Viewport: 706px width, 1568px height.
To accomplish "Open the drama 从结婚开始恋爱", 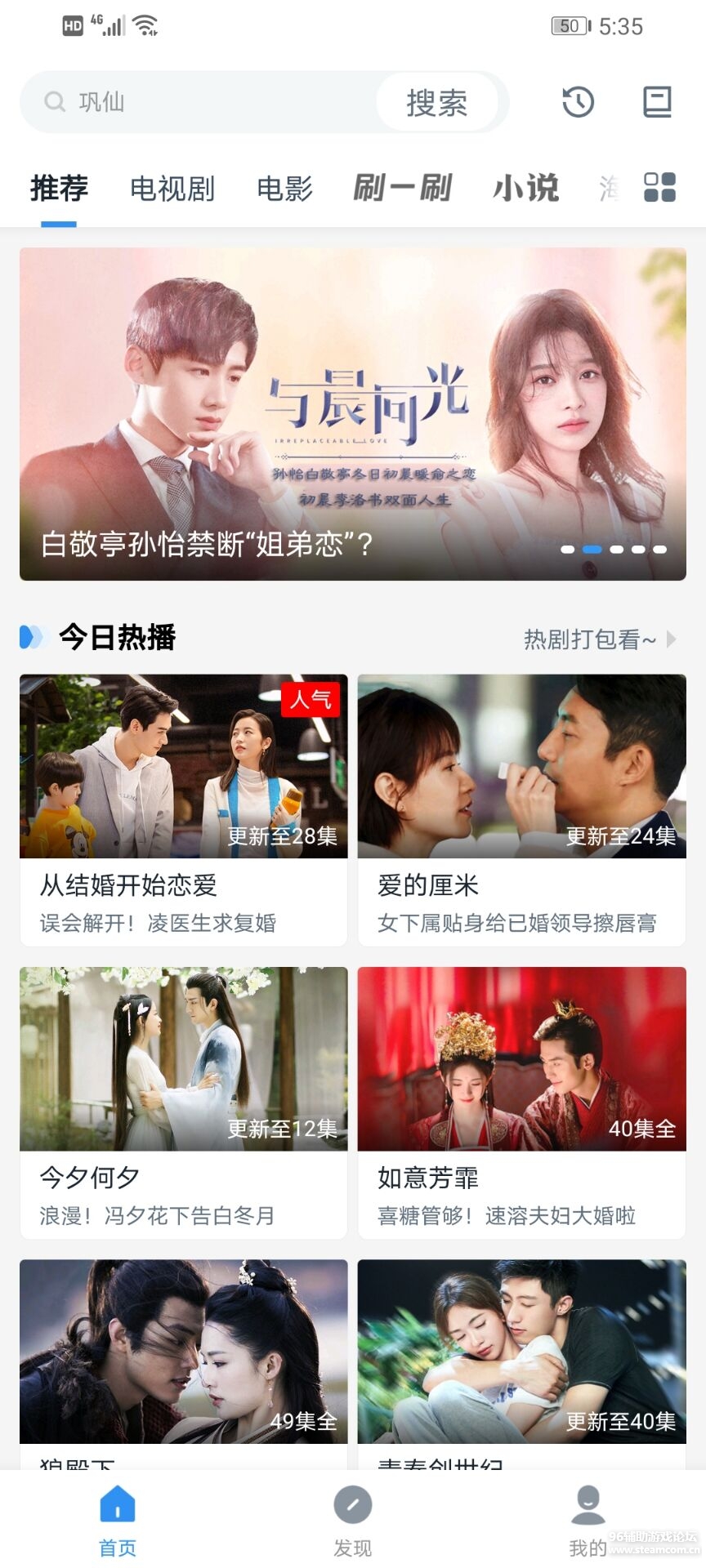I will [x=184, y=808].
